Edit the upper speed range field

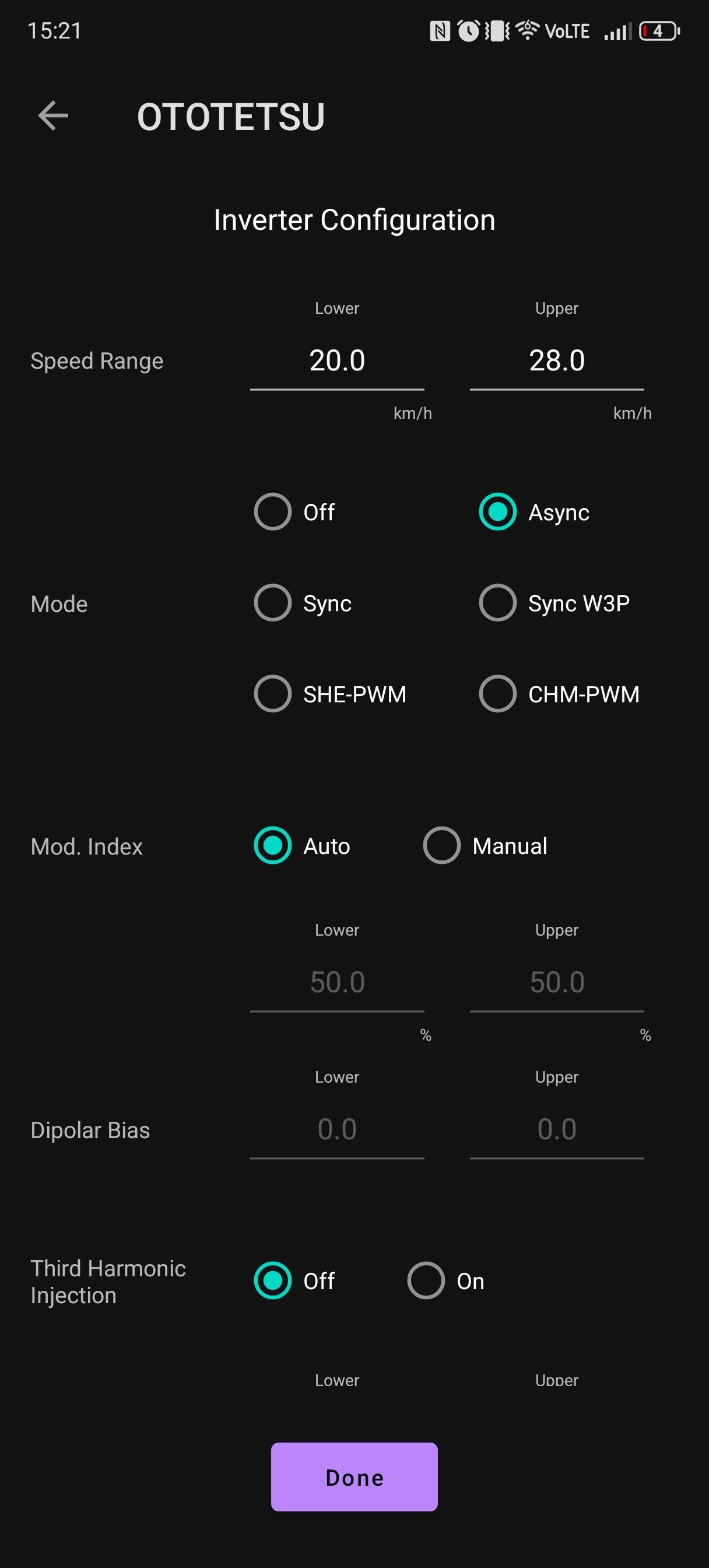pos(556,360)
